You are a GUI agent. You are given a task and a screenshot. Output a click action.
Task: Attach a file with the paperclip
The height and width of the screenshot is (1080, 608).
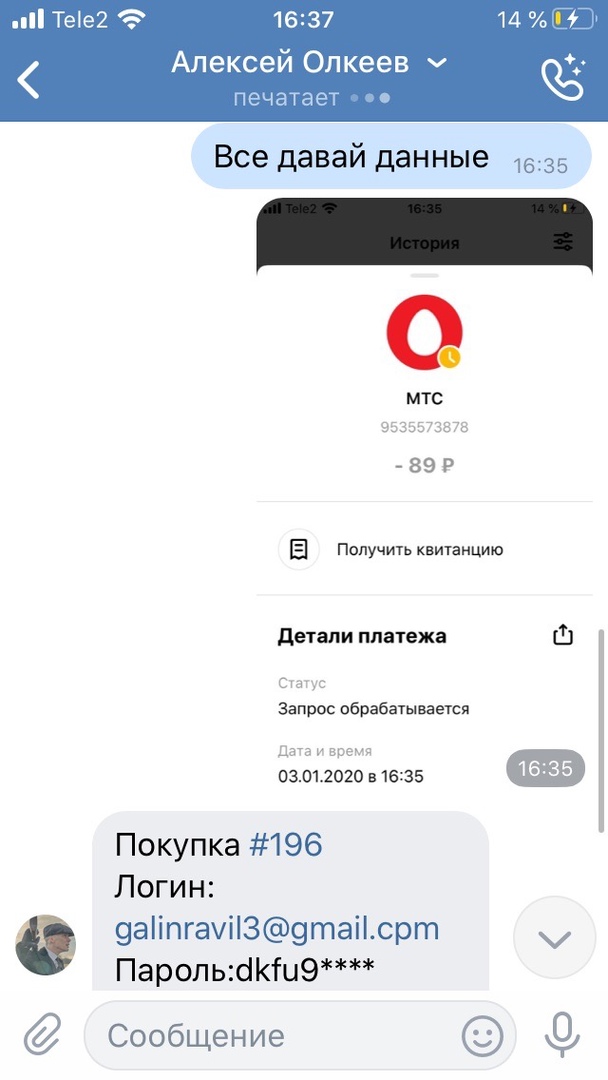[41, 1035]
